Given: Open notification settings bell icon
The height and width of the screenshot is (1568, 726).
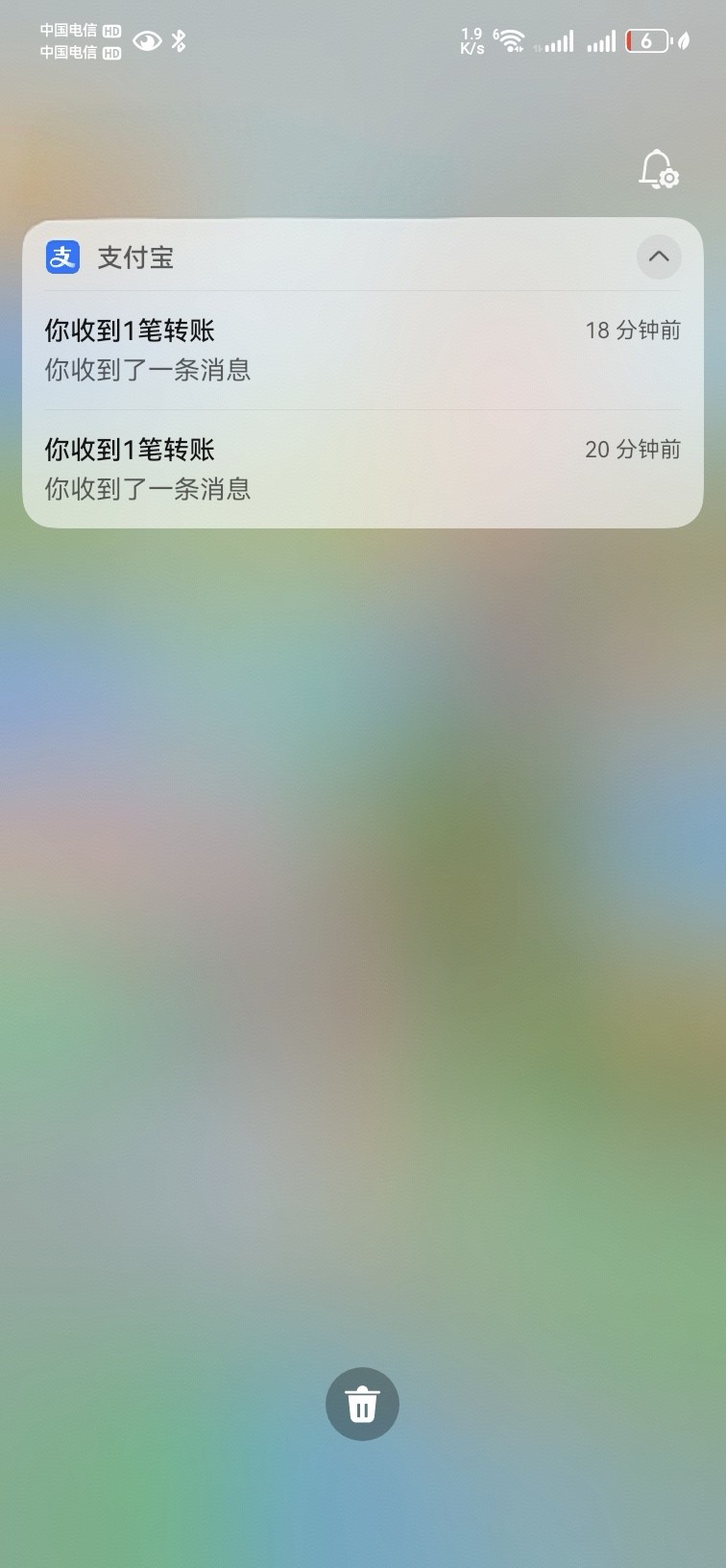Looking at the screenshot, I should click(658, 170).
